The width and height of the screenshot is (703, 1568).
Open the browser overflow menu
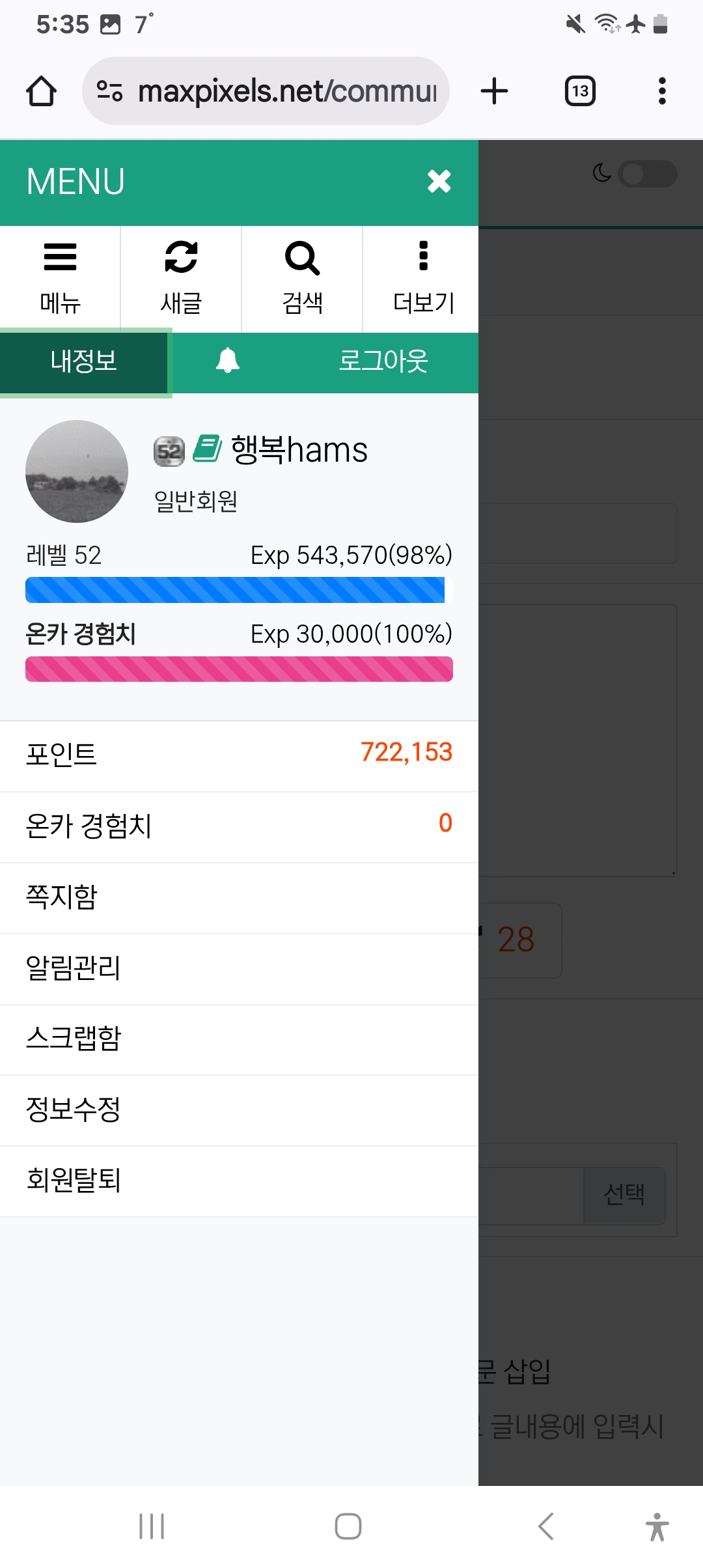click(x=662, y=91)
